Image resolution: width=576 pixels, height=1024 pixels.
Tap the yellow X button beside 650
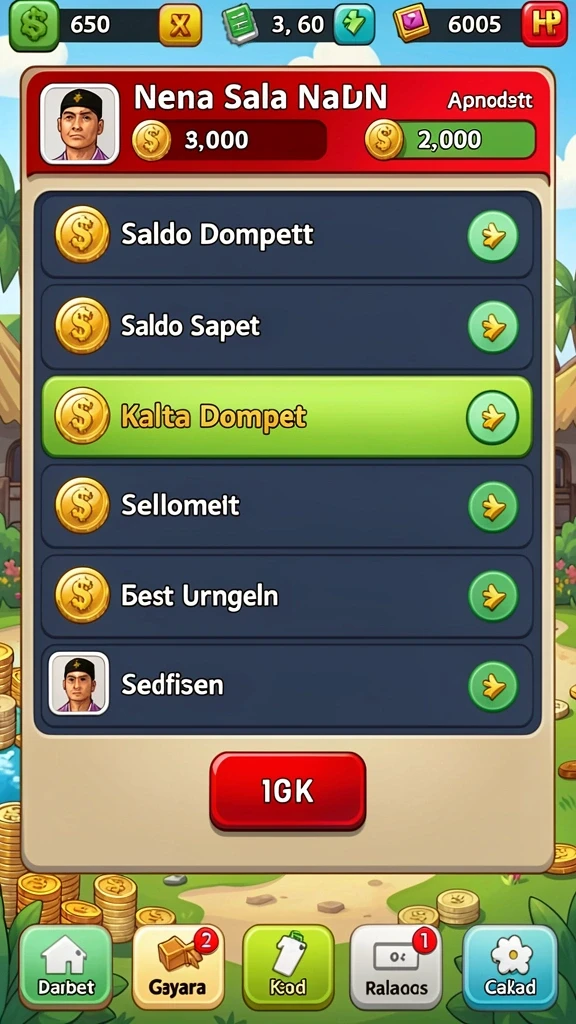pyautogui.click(x=180, y=25)
